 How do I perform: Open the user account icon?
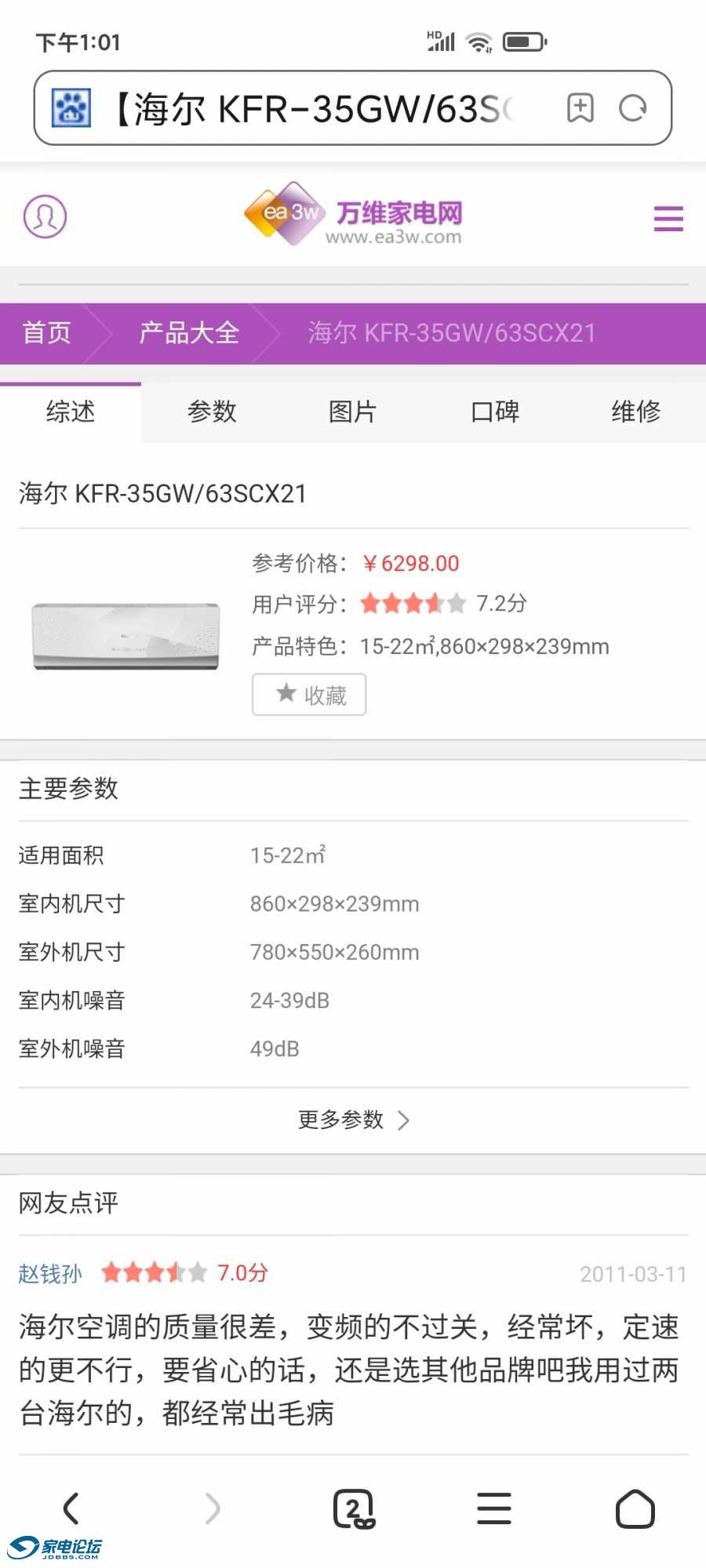(x=45, y=216)
